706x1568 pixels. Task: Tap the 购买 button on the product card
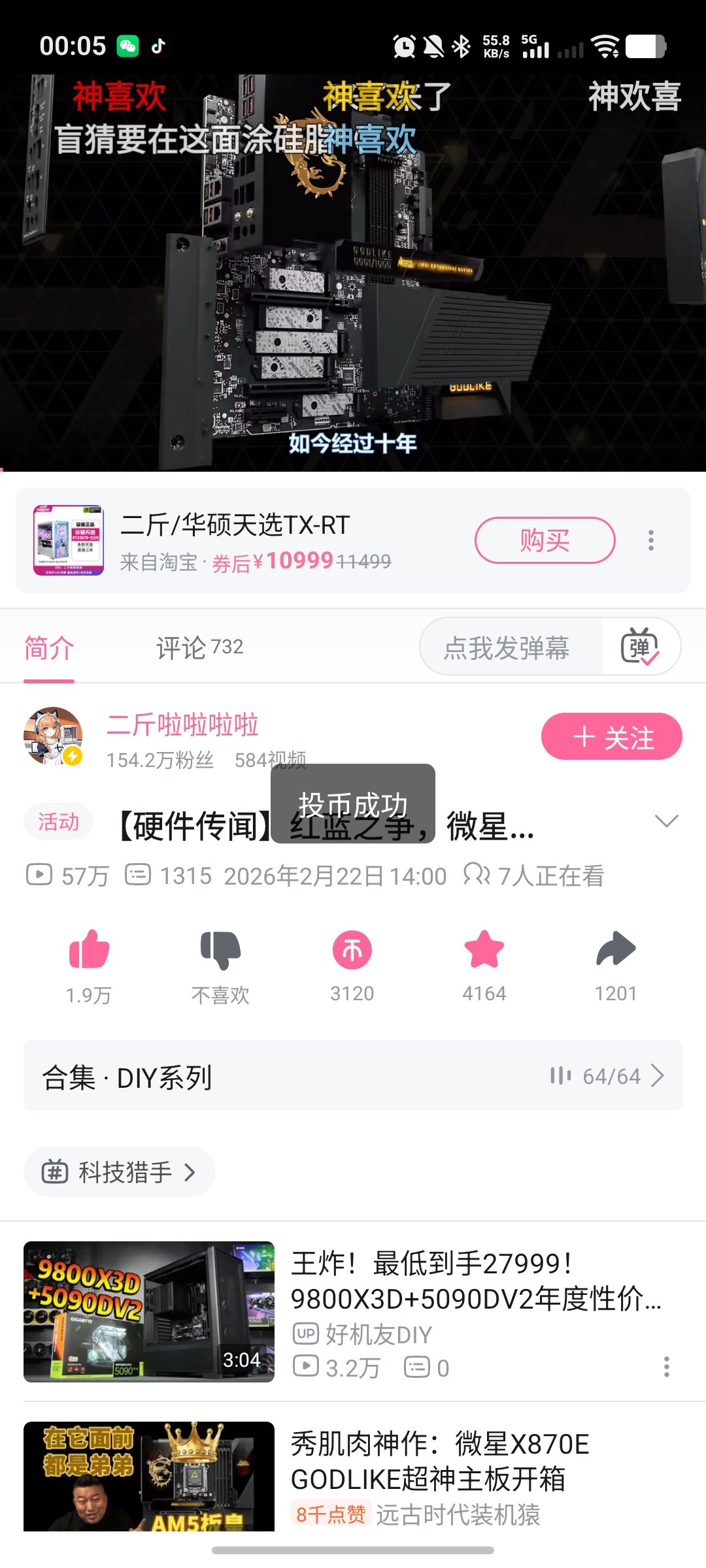545,540
